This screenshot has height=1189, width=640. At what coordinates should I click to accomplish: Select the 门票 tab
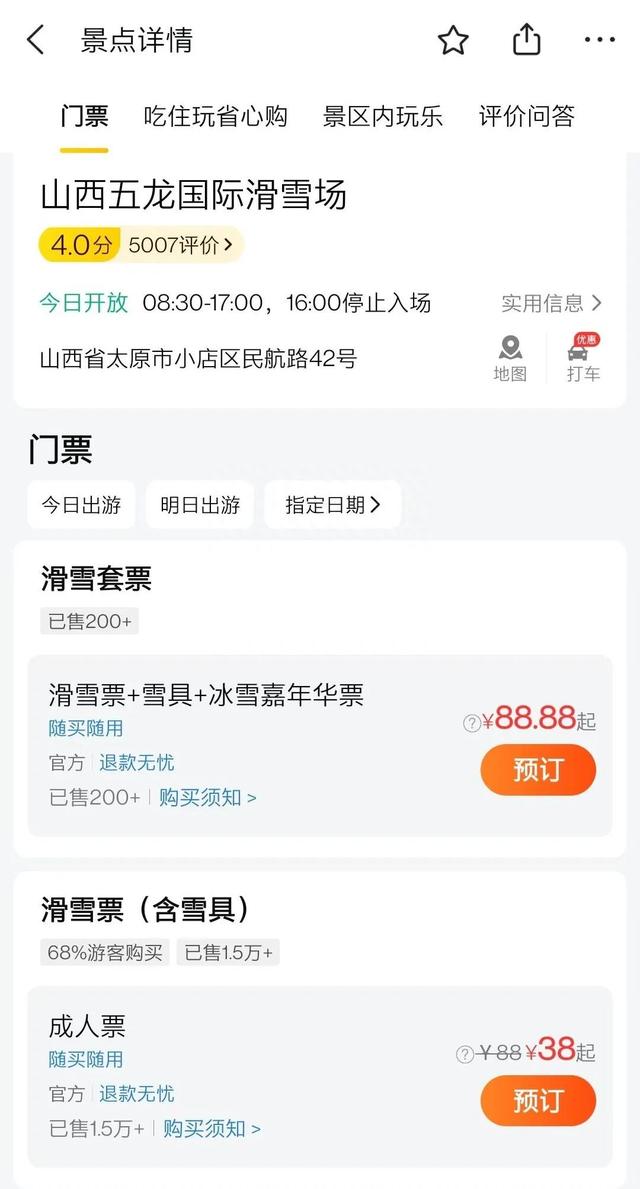[x=84, y=116]
